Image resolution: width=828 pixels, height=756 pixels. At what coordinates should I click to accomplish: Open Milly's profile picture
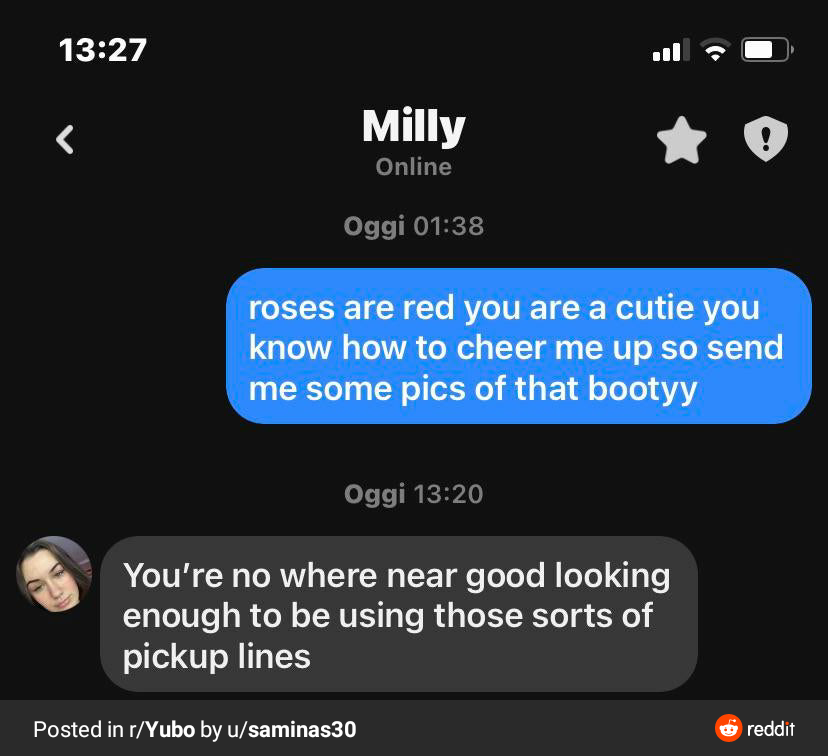[x=55, y=574]
